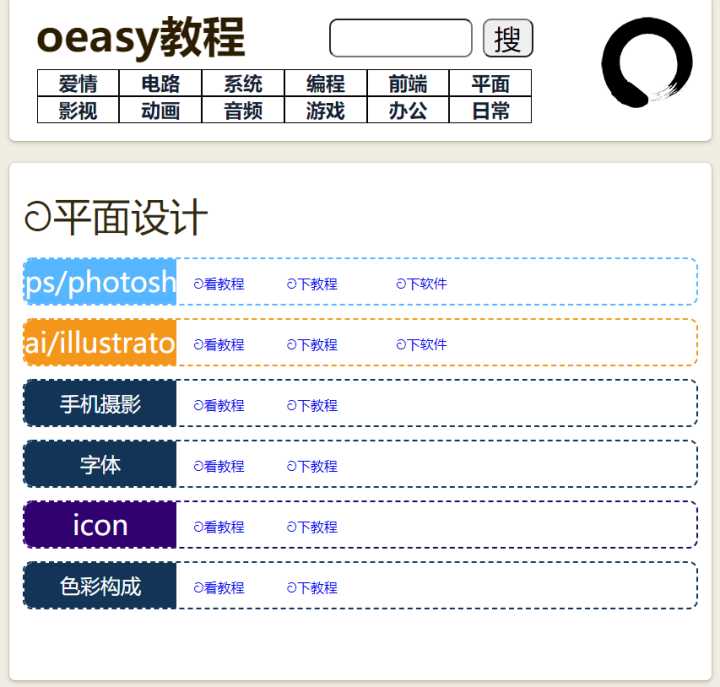Screen dimensions: 720x687
Task: Tap 下教程 in the icon row
Action: coord(312,527)
